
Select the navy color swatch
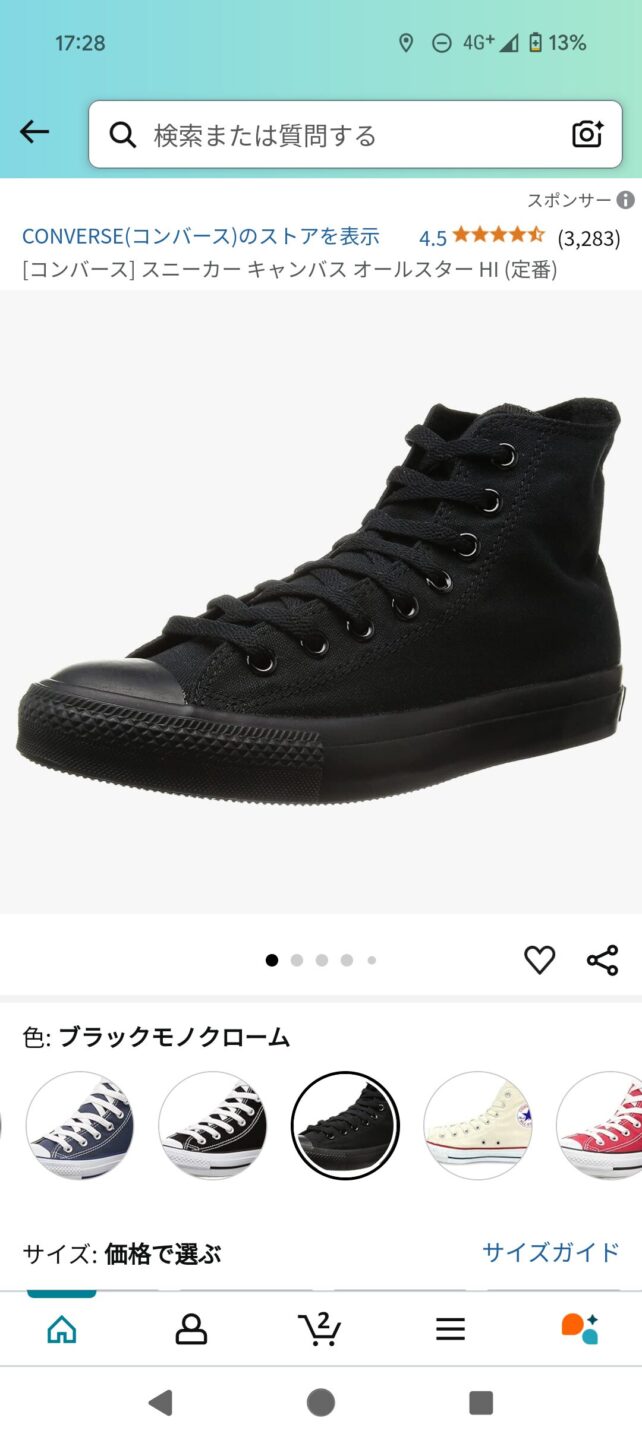click(x=80, y=1126)
